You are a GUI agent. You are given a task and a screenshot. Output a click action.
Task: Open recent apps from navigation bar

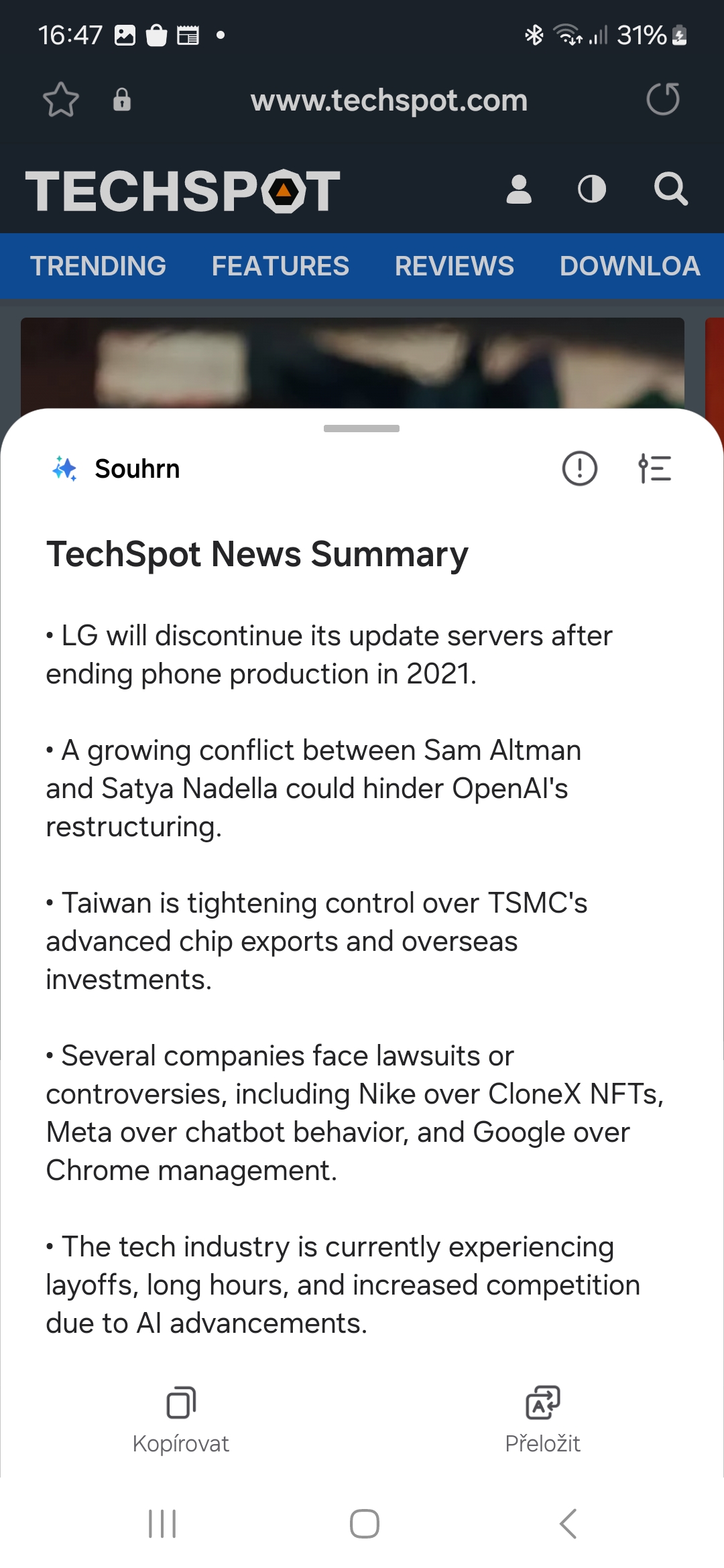pyautogui.click(x=162, y=1524)
